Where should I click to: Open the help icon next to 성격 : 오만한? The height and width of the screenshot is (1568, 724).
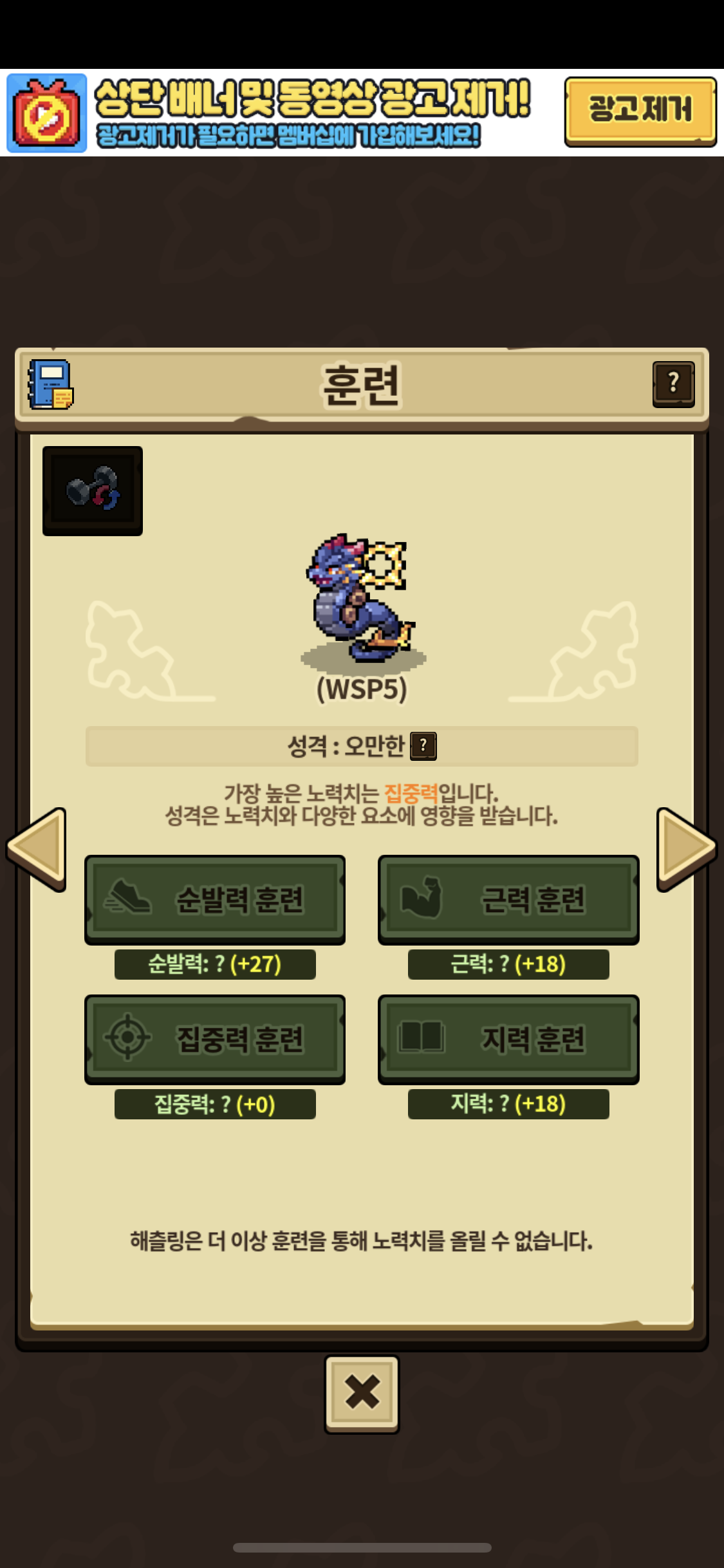tap(423, 746)
